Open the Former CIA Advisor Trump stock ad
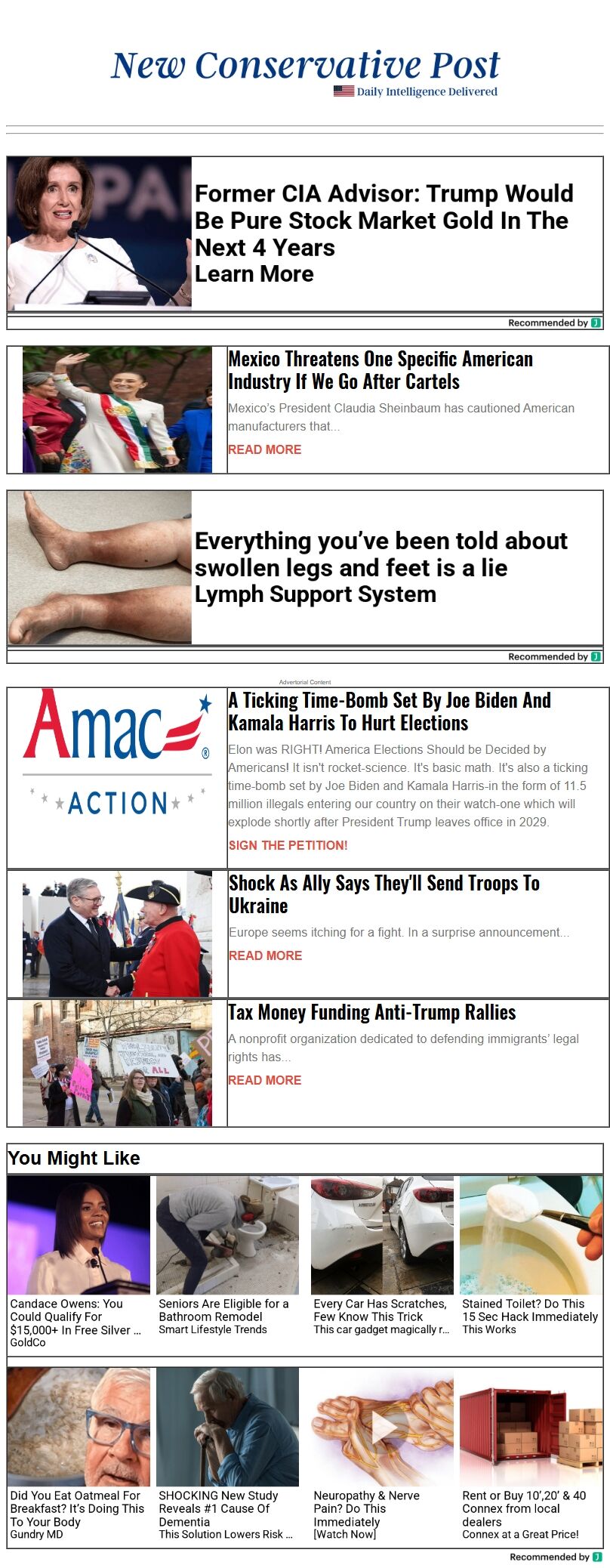This screenshot has height=1568, width=610. 305,233
